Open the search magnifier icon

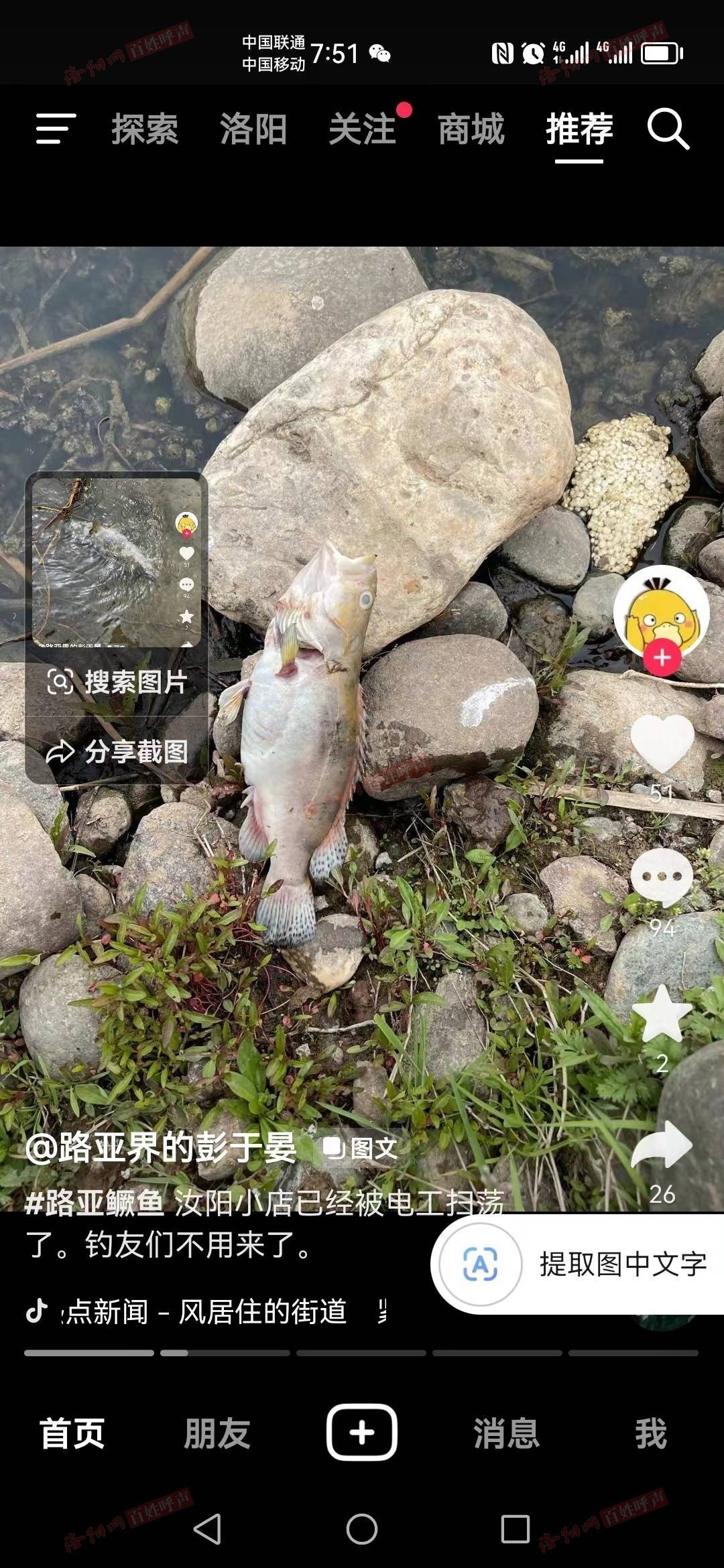[x=668, y=129]
